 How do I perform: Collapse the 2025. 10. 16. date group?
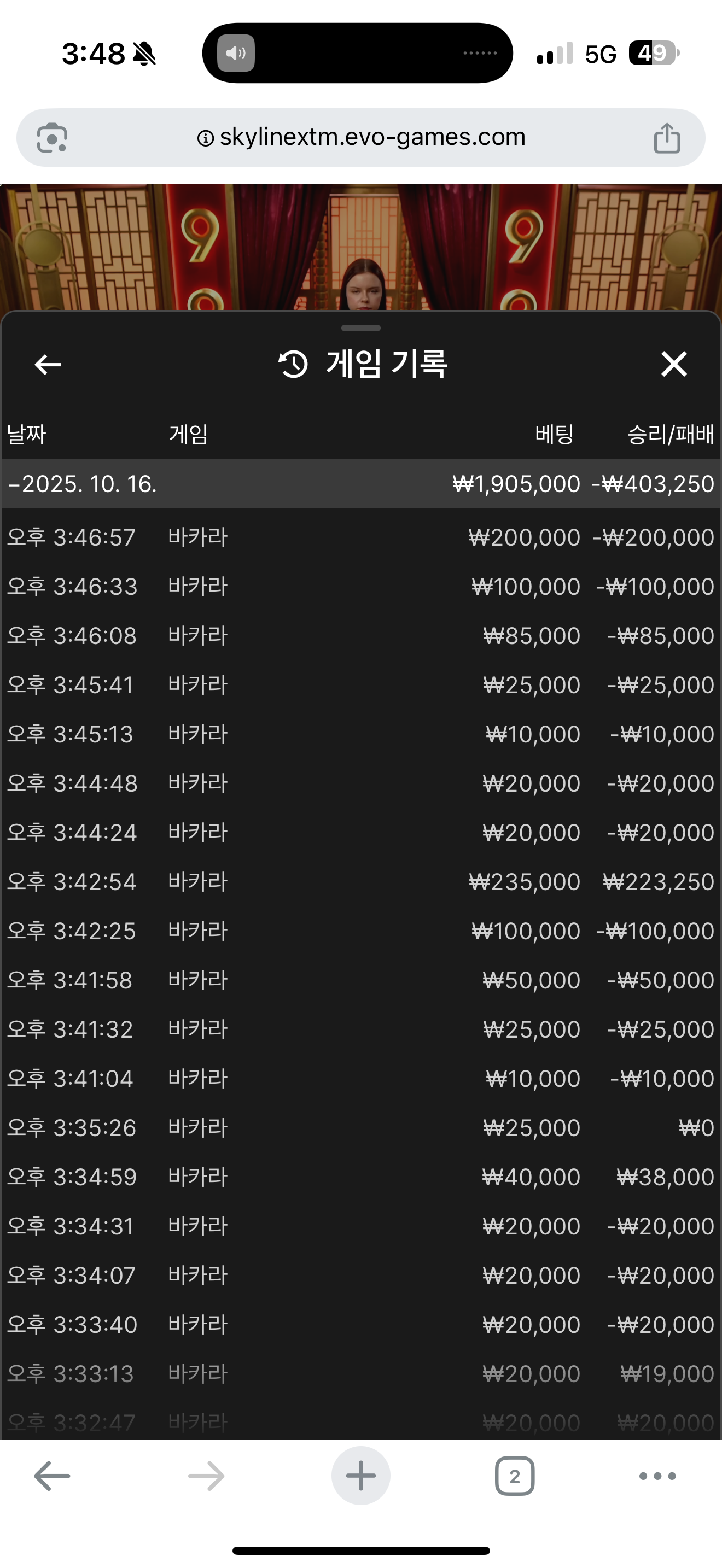tap(82, 484)
